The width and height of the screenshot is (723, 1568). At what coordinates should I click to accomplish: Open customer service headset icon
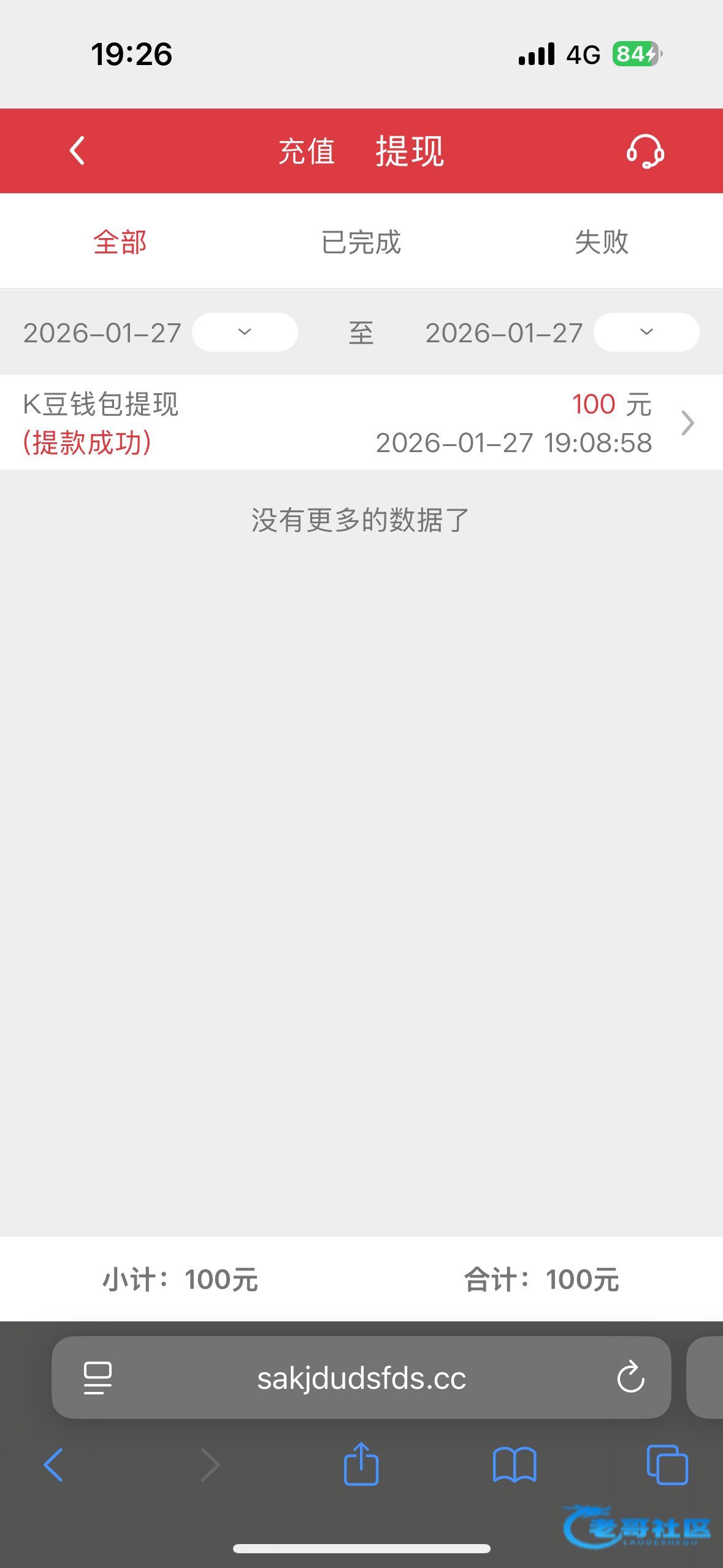click(645, 151)
